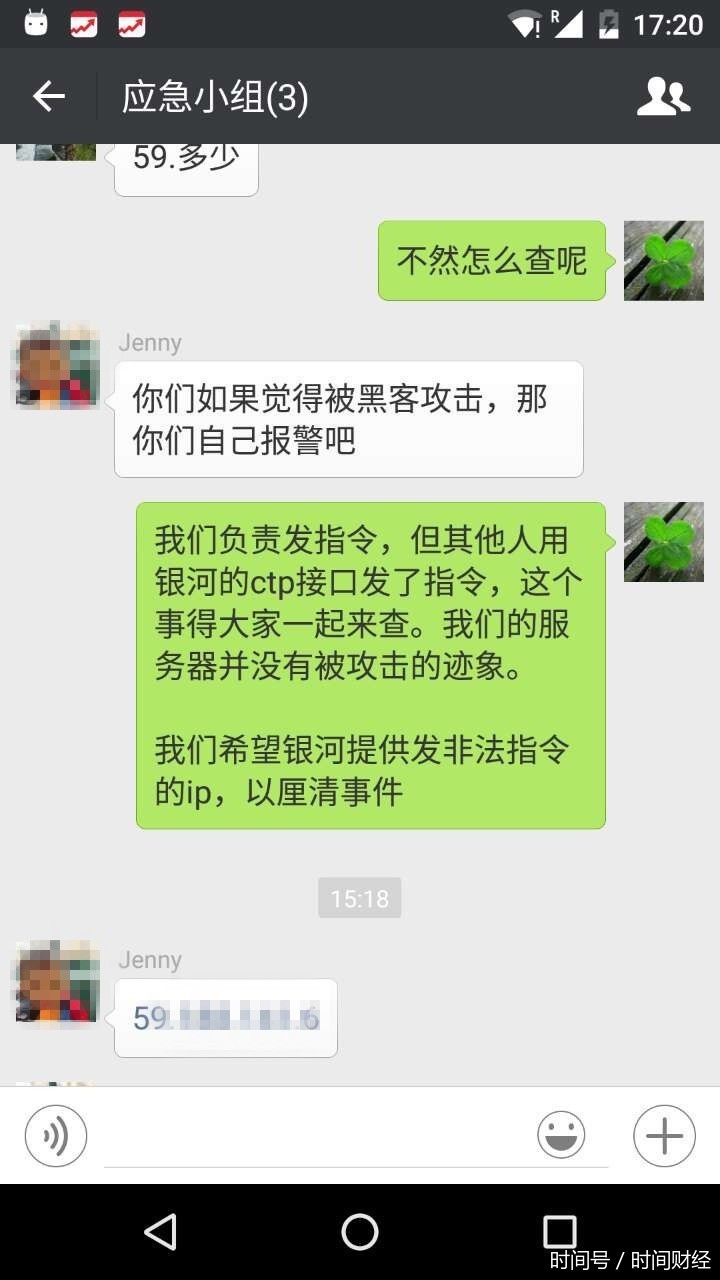Go back from the 应急小组 chat
720x1280 pixels.
[x=48, y=97]
